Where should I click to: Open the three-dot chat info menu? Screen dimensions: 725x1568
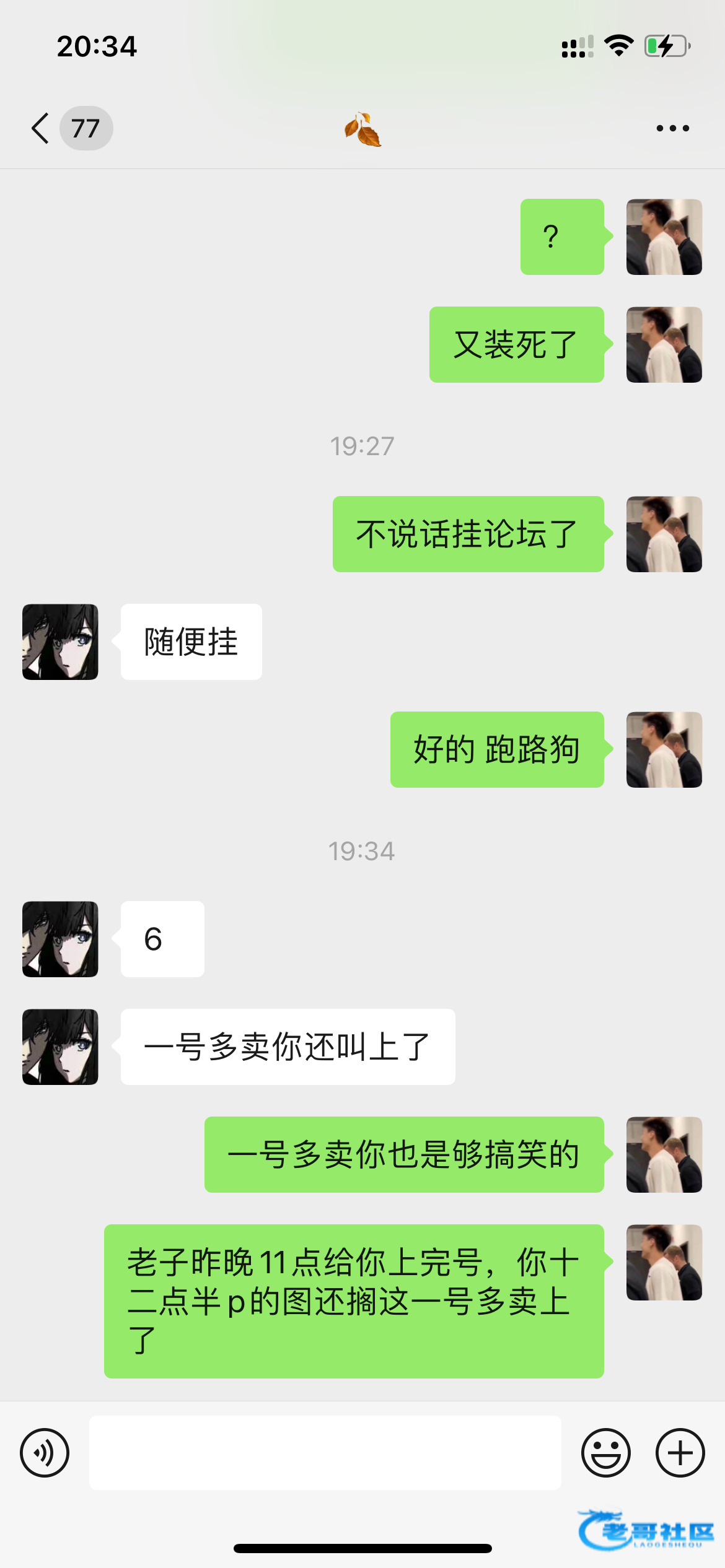(672, 128)
